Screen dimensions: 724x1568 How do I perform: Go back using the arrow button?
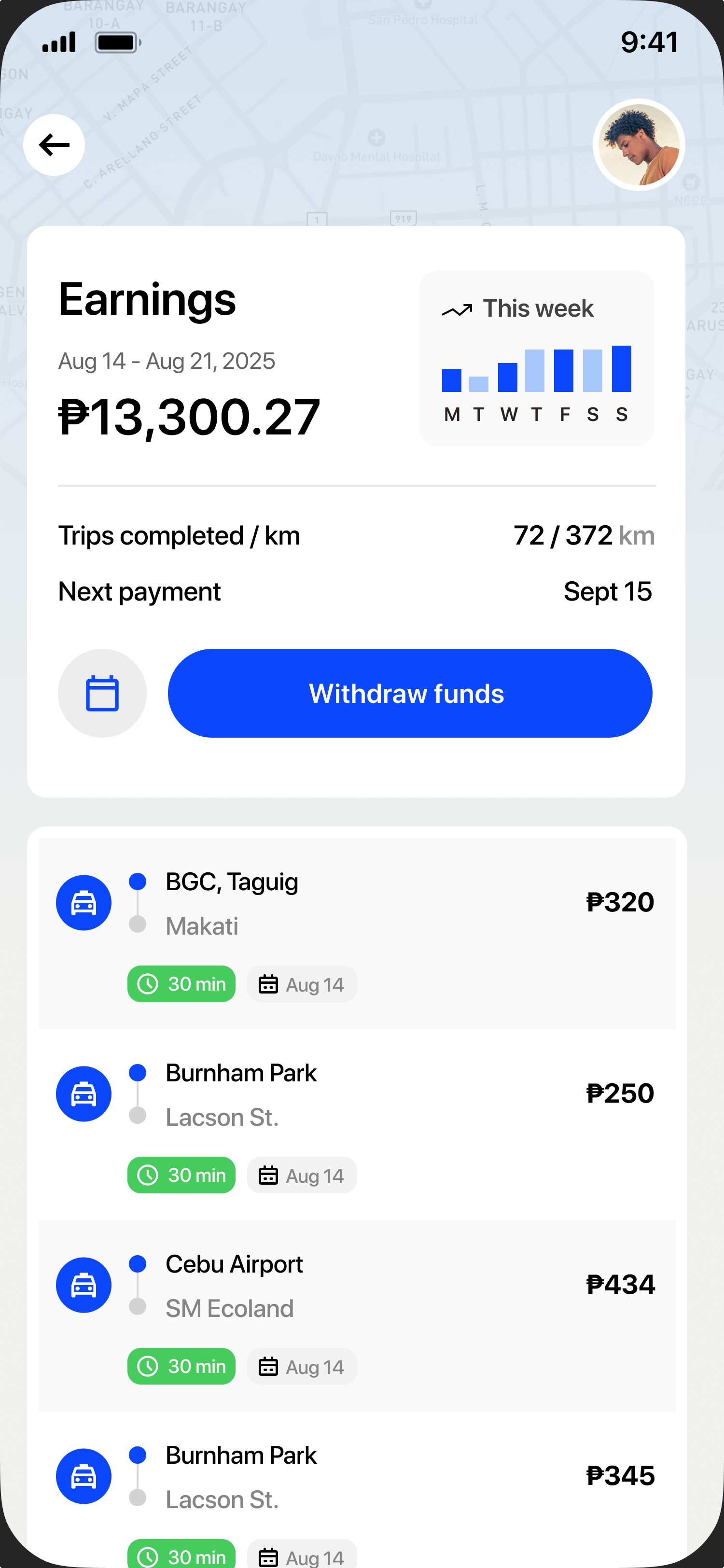[x=54, y=145]
